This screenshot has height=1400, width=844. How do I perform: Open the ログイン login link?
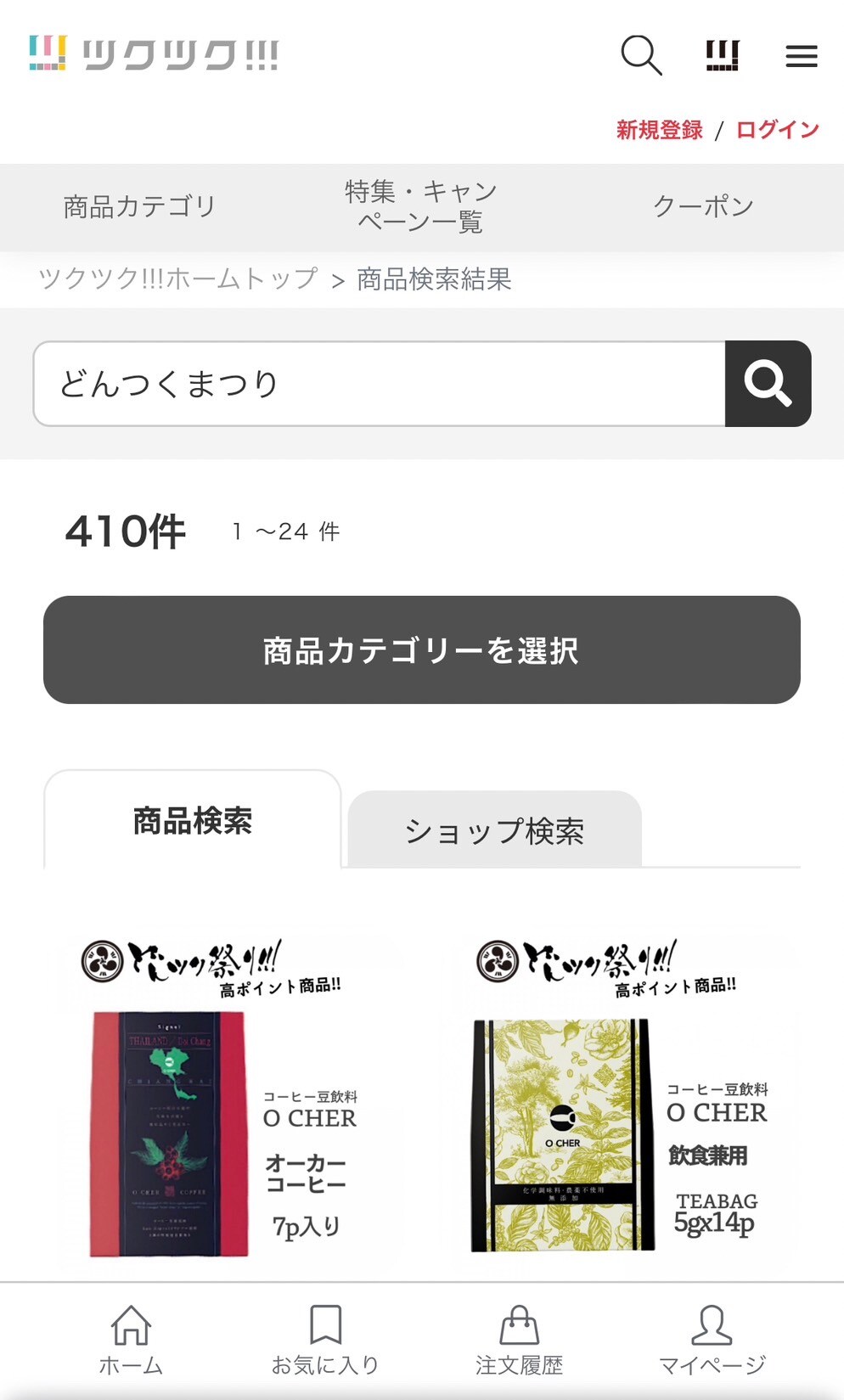pyautogui.click(x=777, y=130)
